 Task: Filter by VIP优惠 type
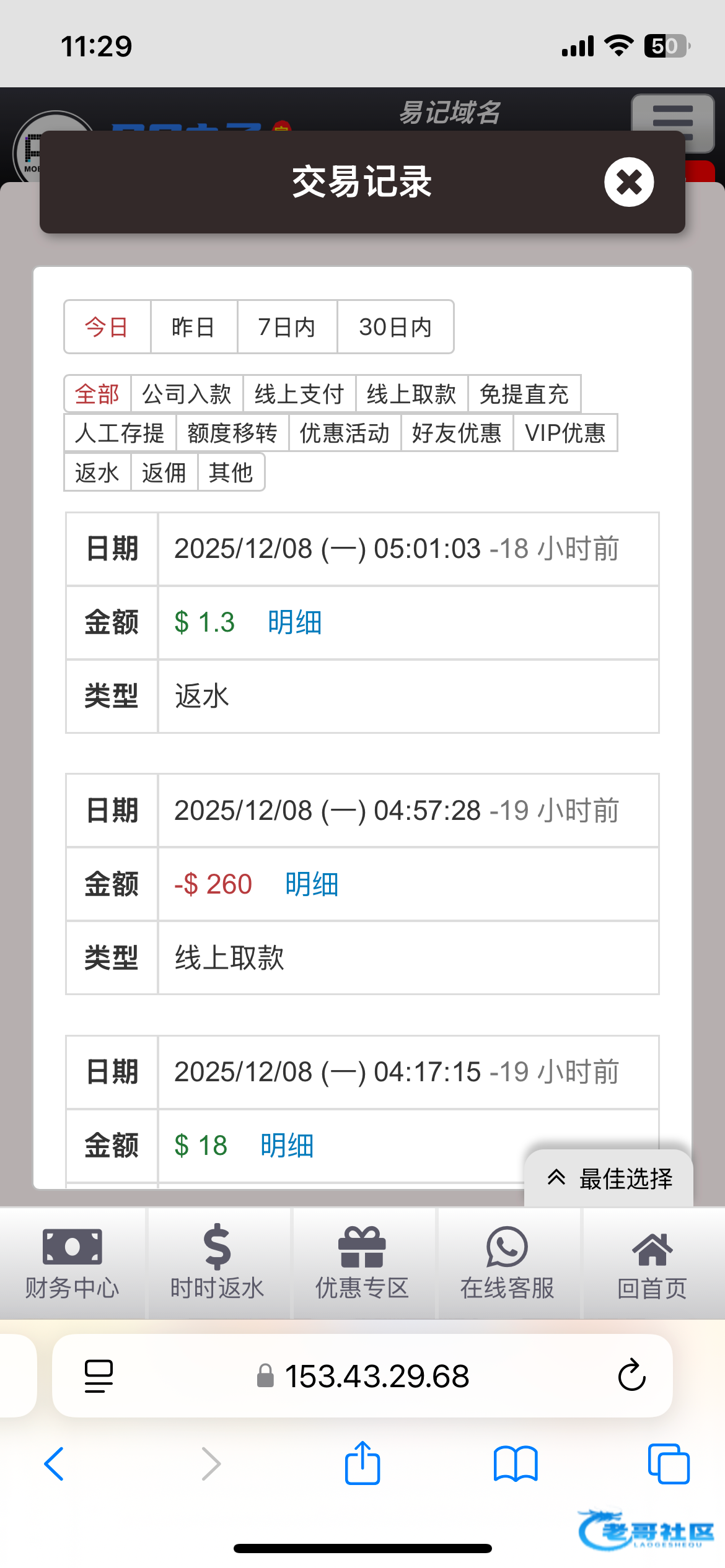coord(565,433)
